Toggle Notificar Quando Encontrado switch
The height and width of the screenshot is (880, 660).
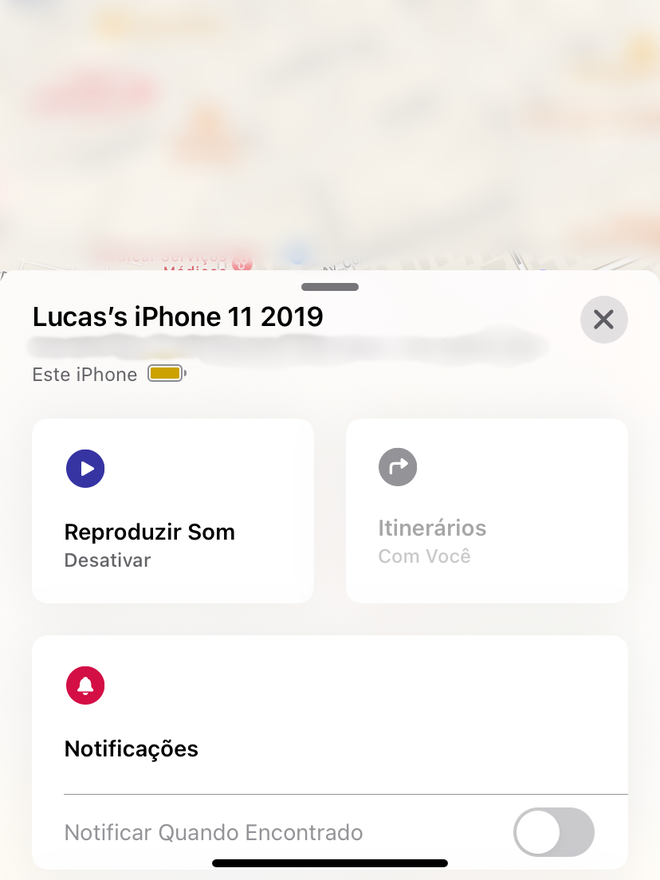(x=553, y=832)
